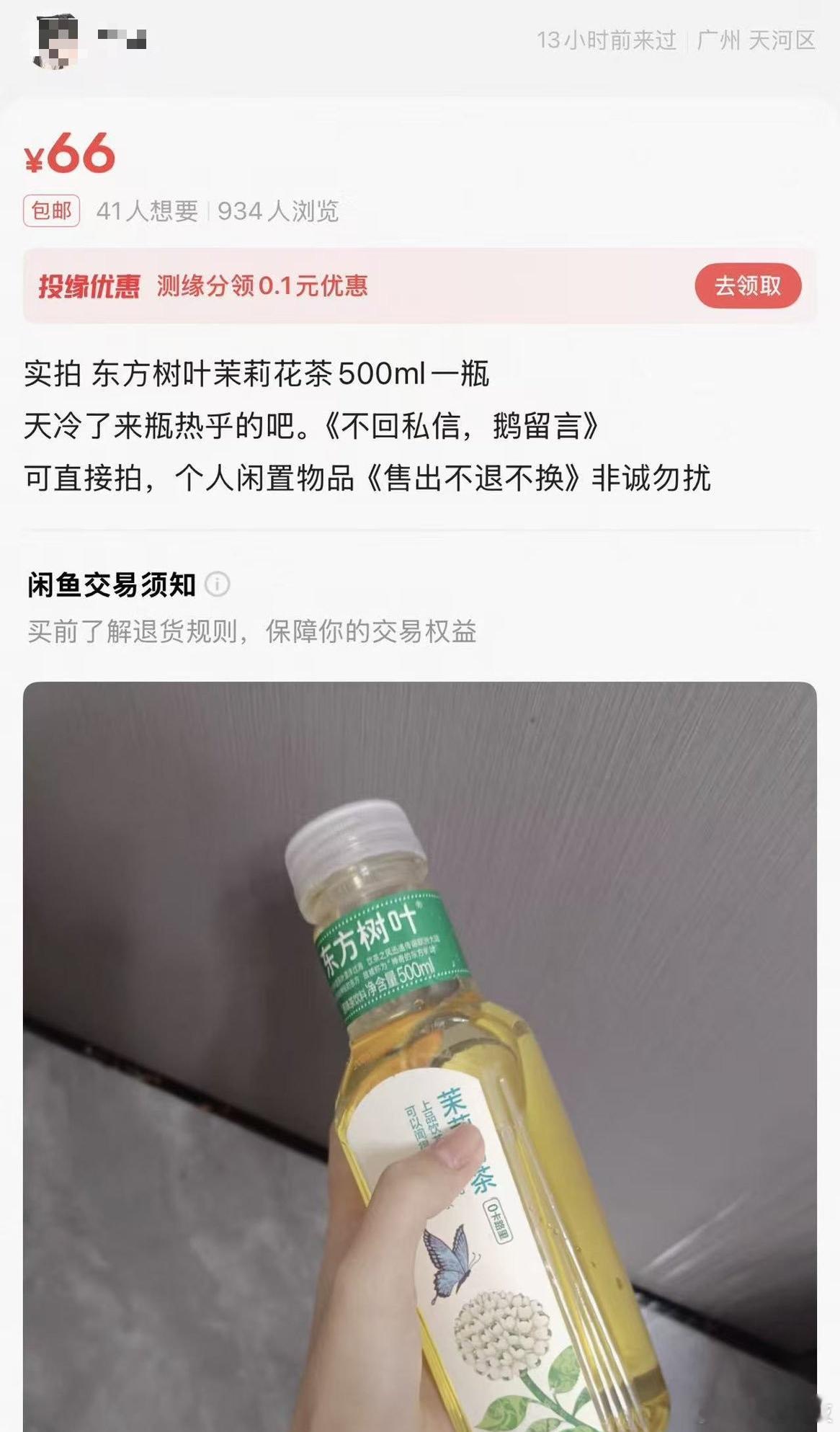Select the ¥66 price display
This screenshot has width=840, height=1432.
pyautogui.click(x=68, y=154)
